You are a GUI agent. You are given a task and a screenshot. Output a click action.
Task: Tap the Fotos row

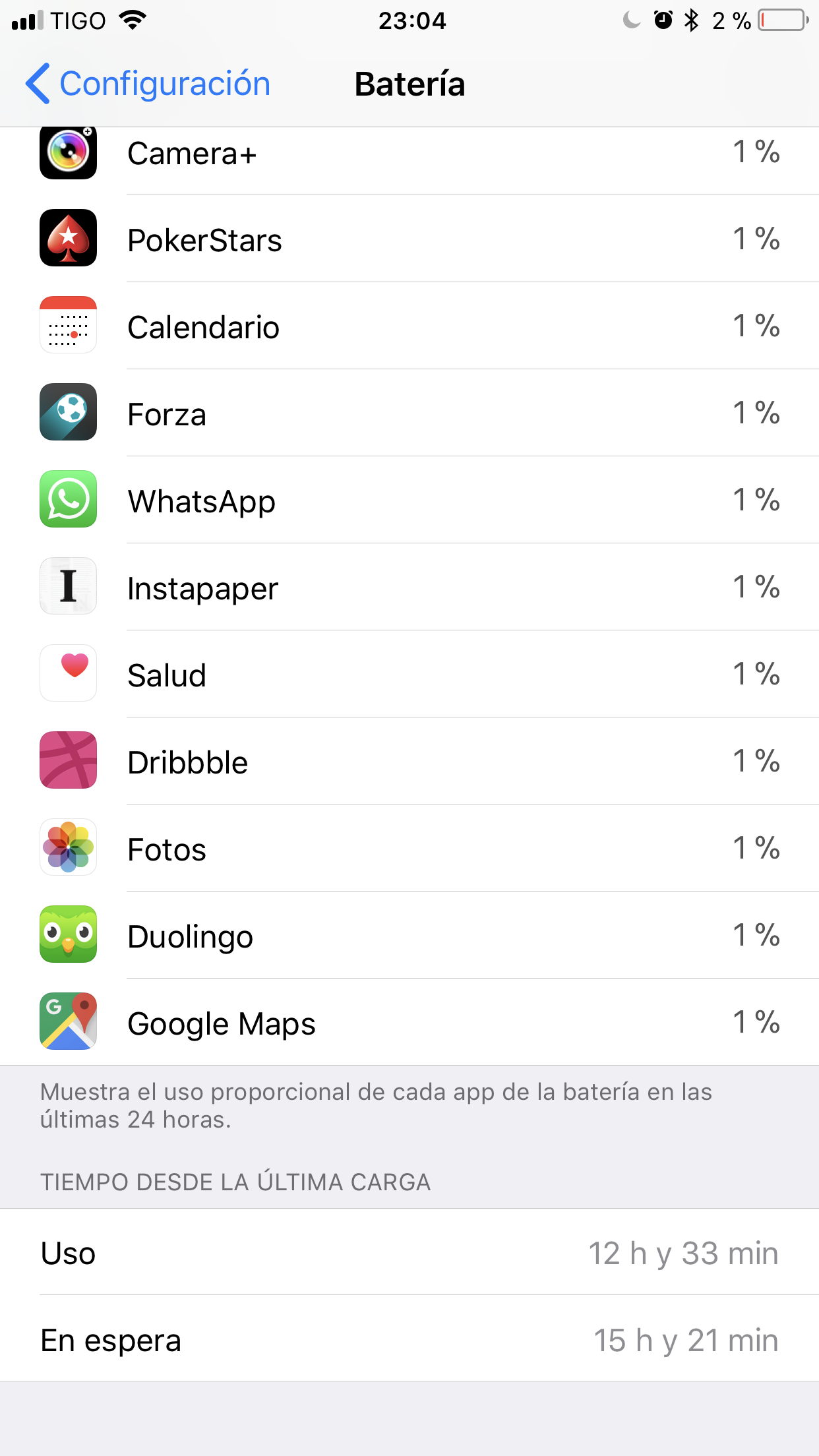(409, 848)
